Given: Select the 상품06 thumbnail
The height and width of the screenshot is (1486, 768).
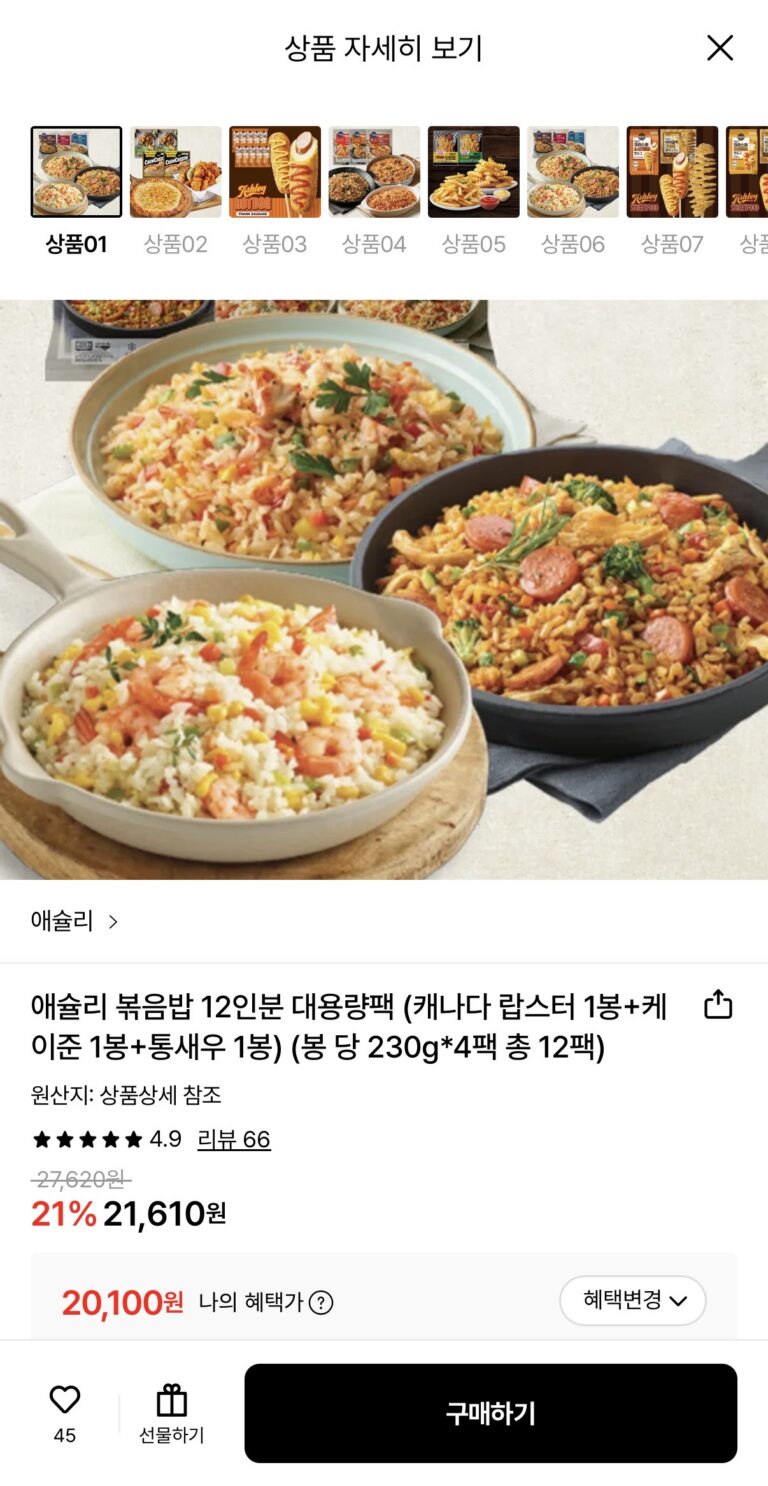Looking at the screenshot, I should coord(573,172).
